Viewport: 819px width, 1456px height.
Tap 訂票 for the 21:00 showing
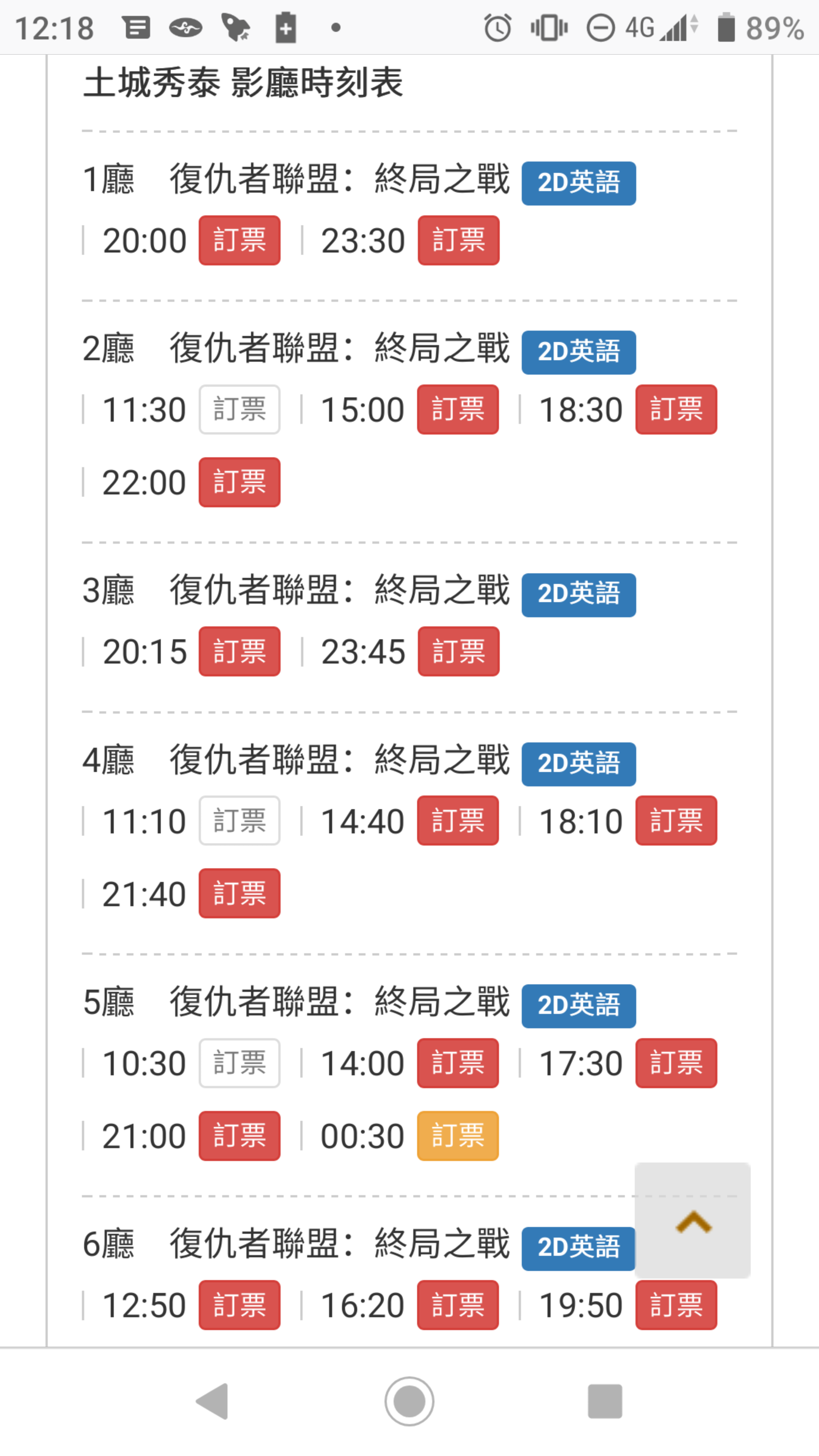[x=239, y=1136]
